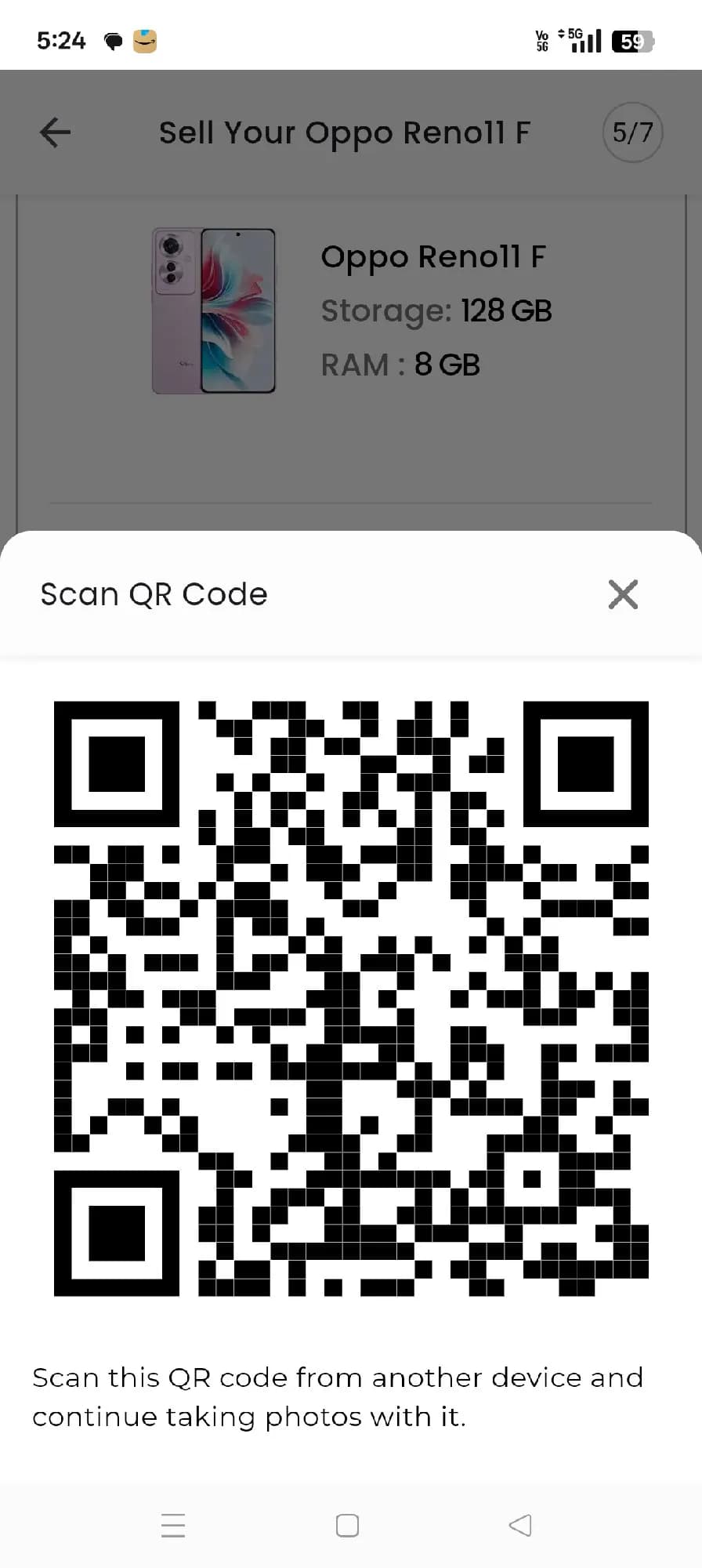Tap the instruction text below the QR code
Viewport: 702px width, 1568px height.
(337, 1397)
